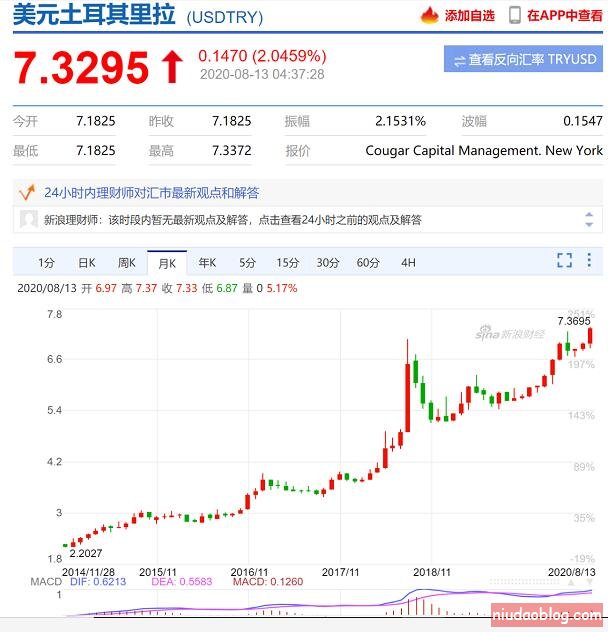Open the 5分 chart tab
608x632 pixels.
coord(247,263)
